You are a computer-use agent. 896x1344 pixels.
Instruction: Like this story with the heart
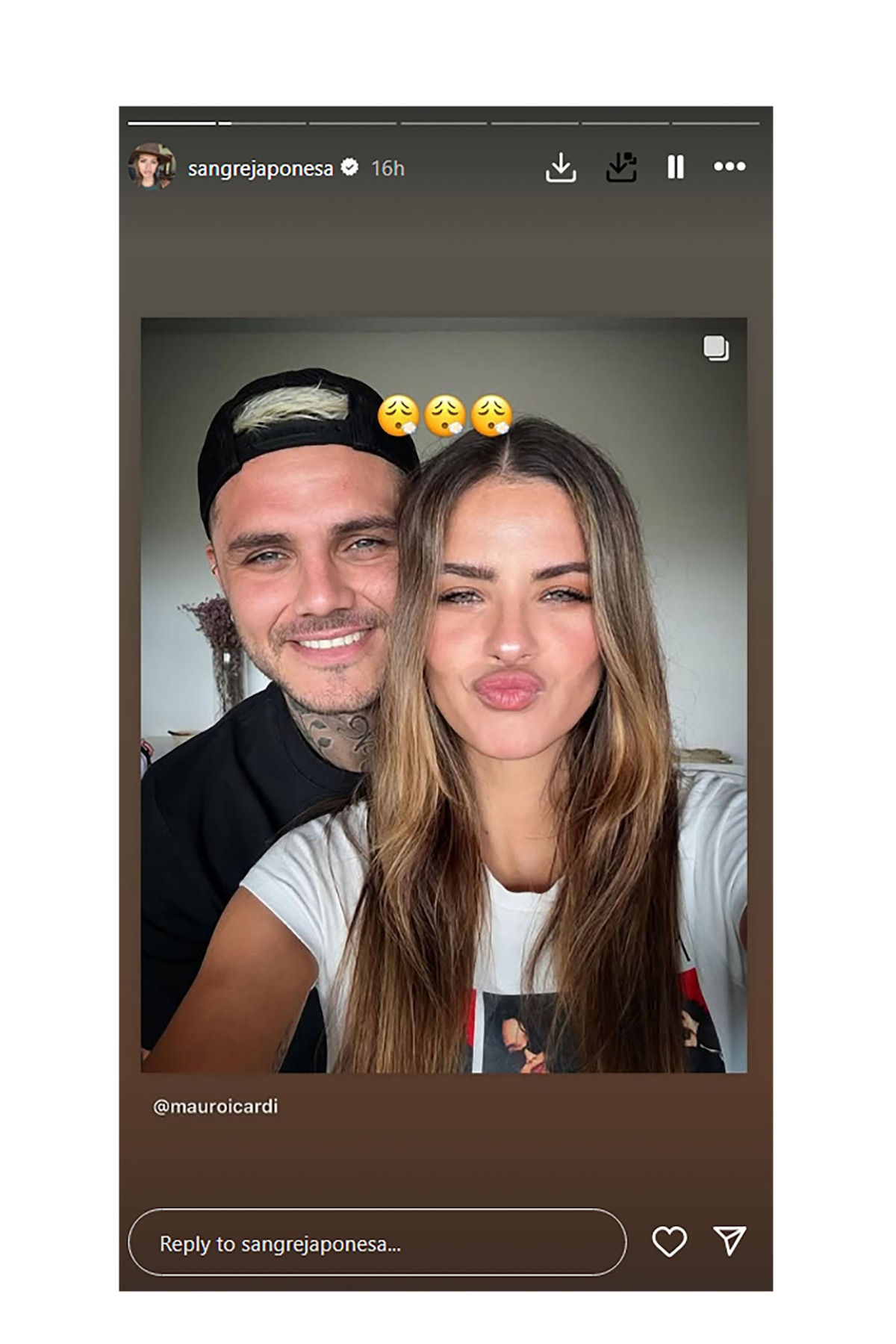pyautogui.click(x=669, y=1242)
